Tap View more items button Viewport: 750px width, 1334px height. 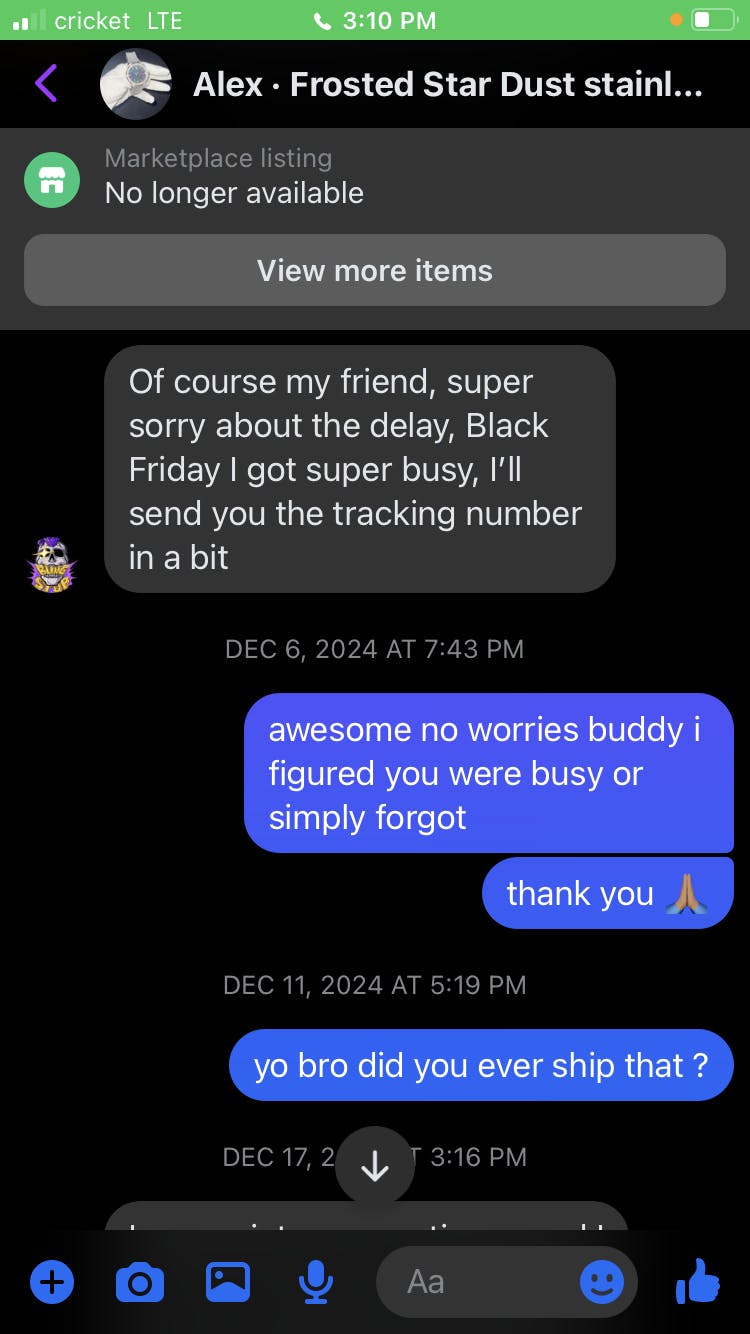(375, 270)
